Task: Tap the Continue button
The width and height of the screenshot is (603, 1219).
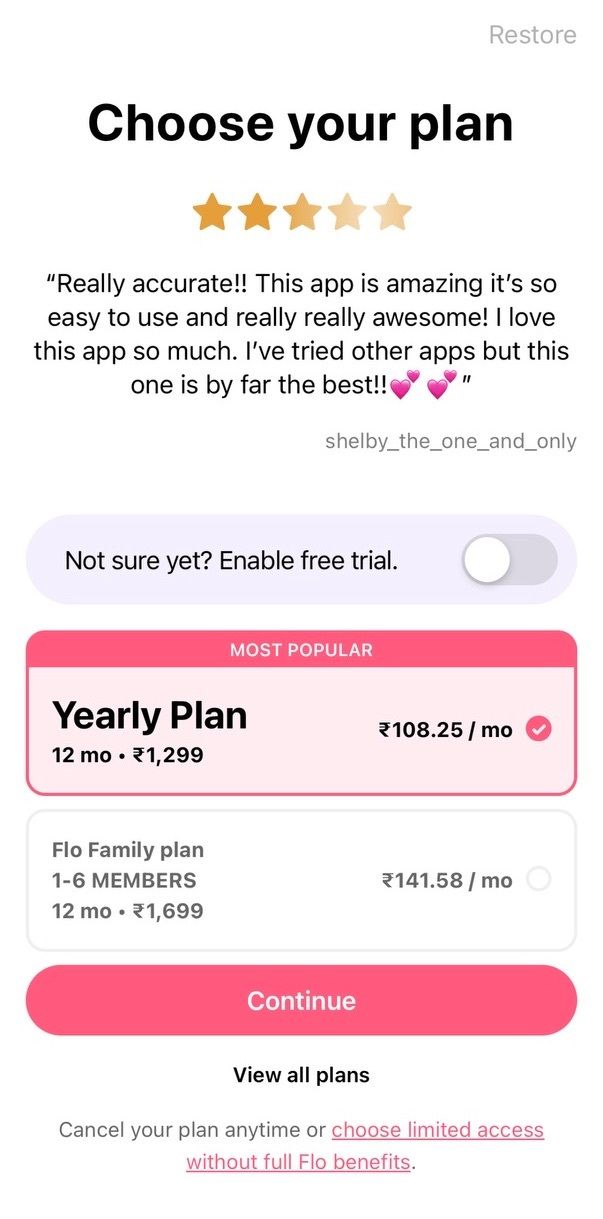Action: tap(301, 1000)
